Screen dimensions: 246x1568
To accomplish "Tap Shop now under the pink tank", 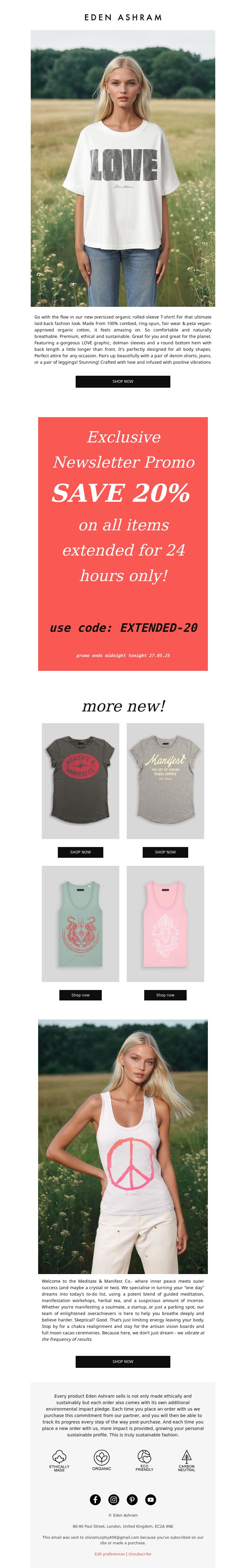I will tap(165, 995).
